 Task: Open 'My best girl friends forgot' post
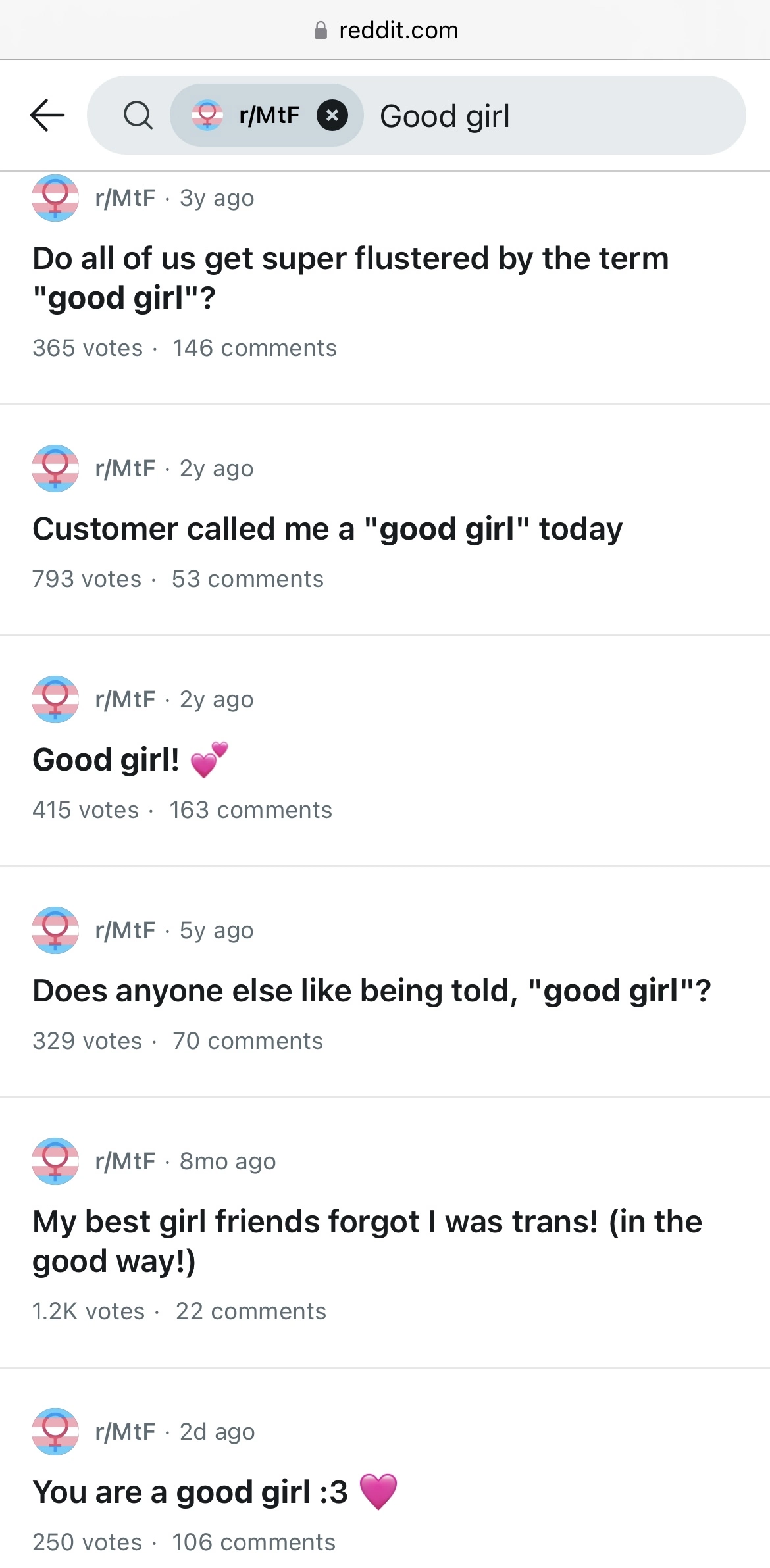(367, 1241)
